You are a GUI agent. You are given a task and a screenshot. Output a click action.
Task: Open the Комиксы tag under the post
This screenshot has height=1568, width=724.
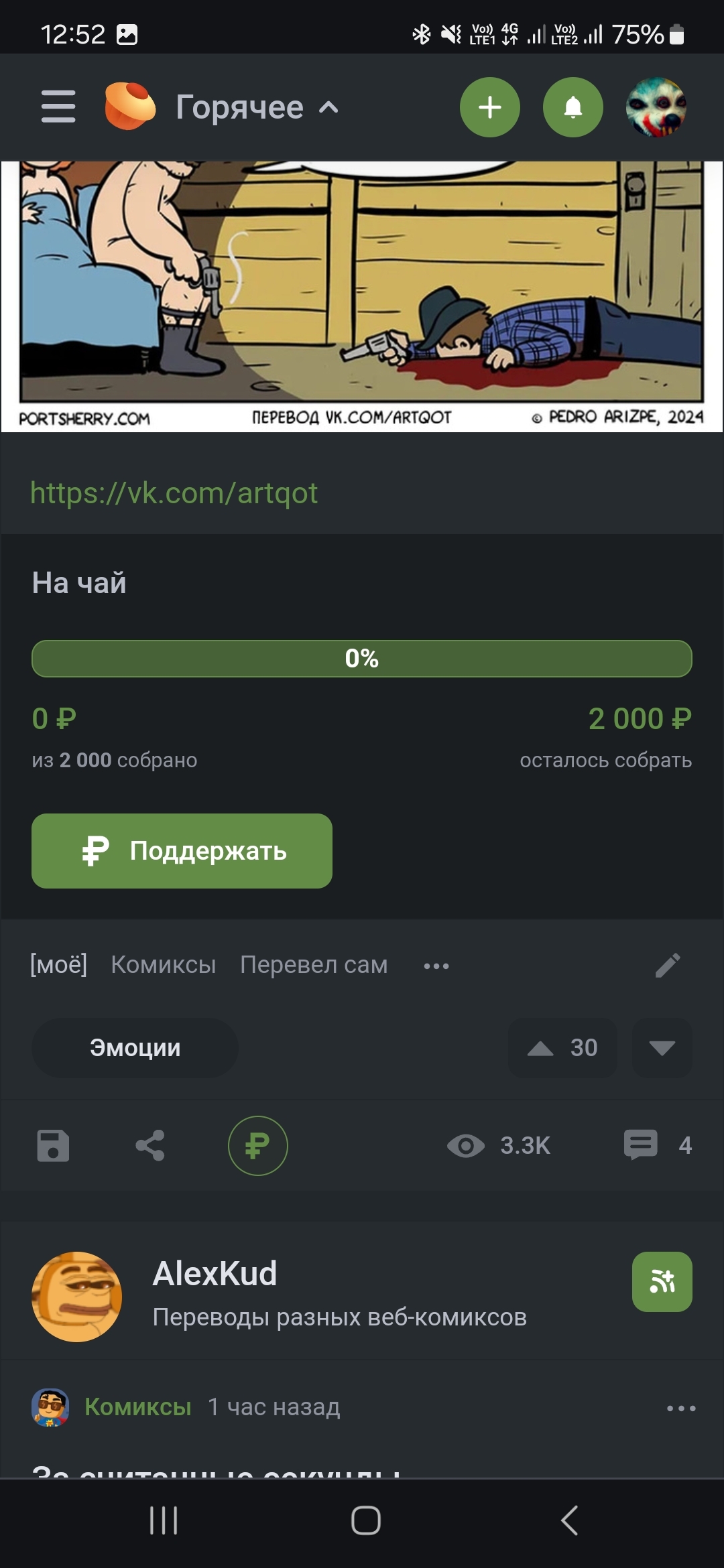point(164,965)
